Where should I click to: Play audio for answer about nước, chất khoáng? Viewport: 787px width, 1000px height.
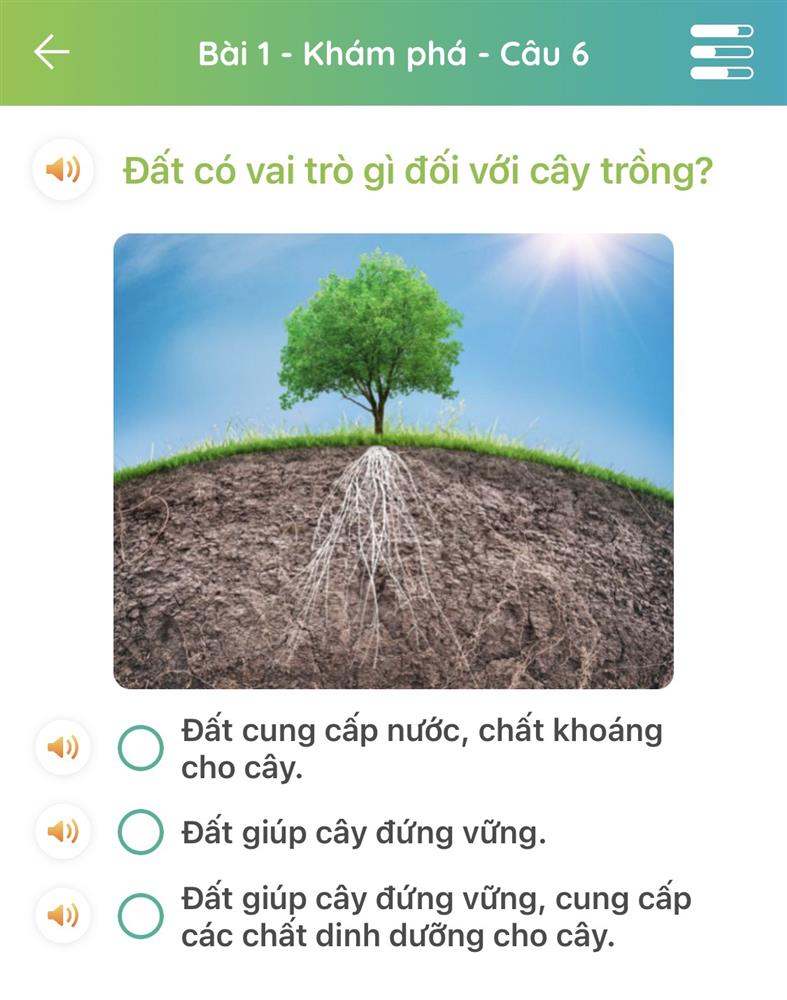(63, 747)
